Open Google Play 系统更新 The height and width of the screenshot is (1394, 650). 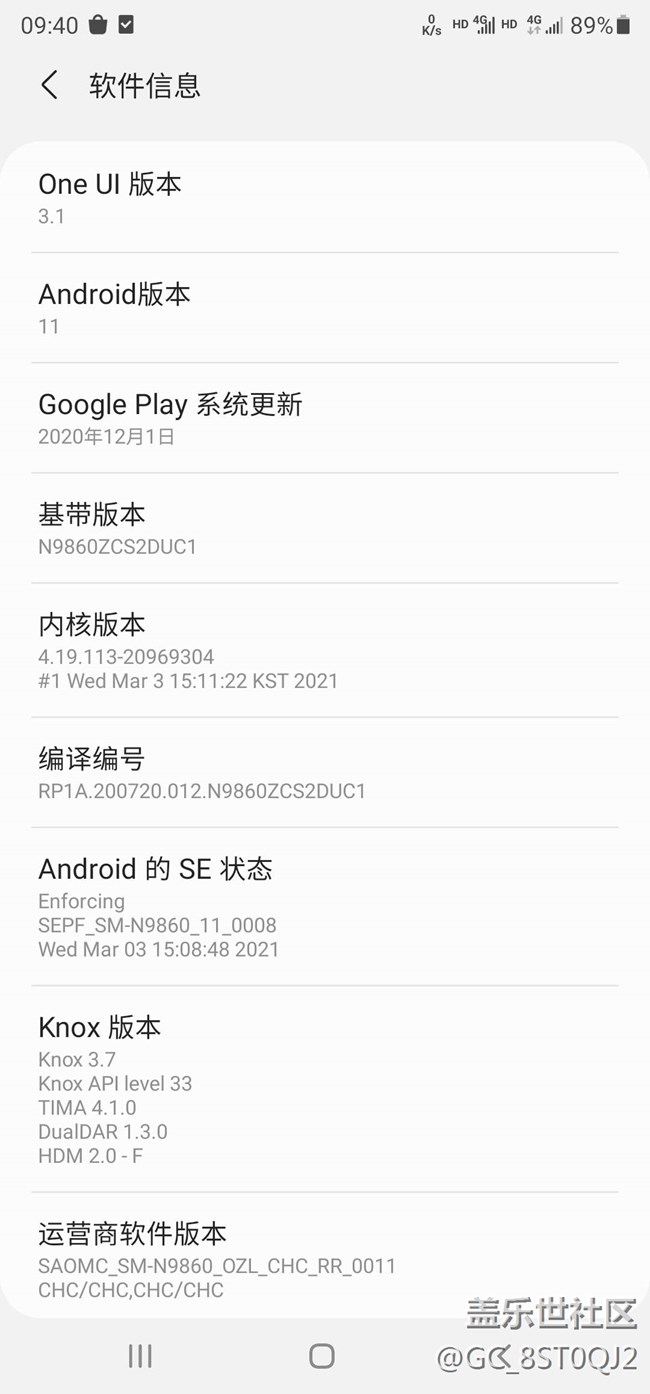point(325,418)
